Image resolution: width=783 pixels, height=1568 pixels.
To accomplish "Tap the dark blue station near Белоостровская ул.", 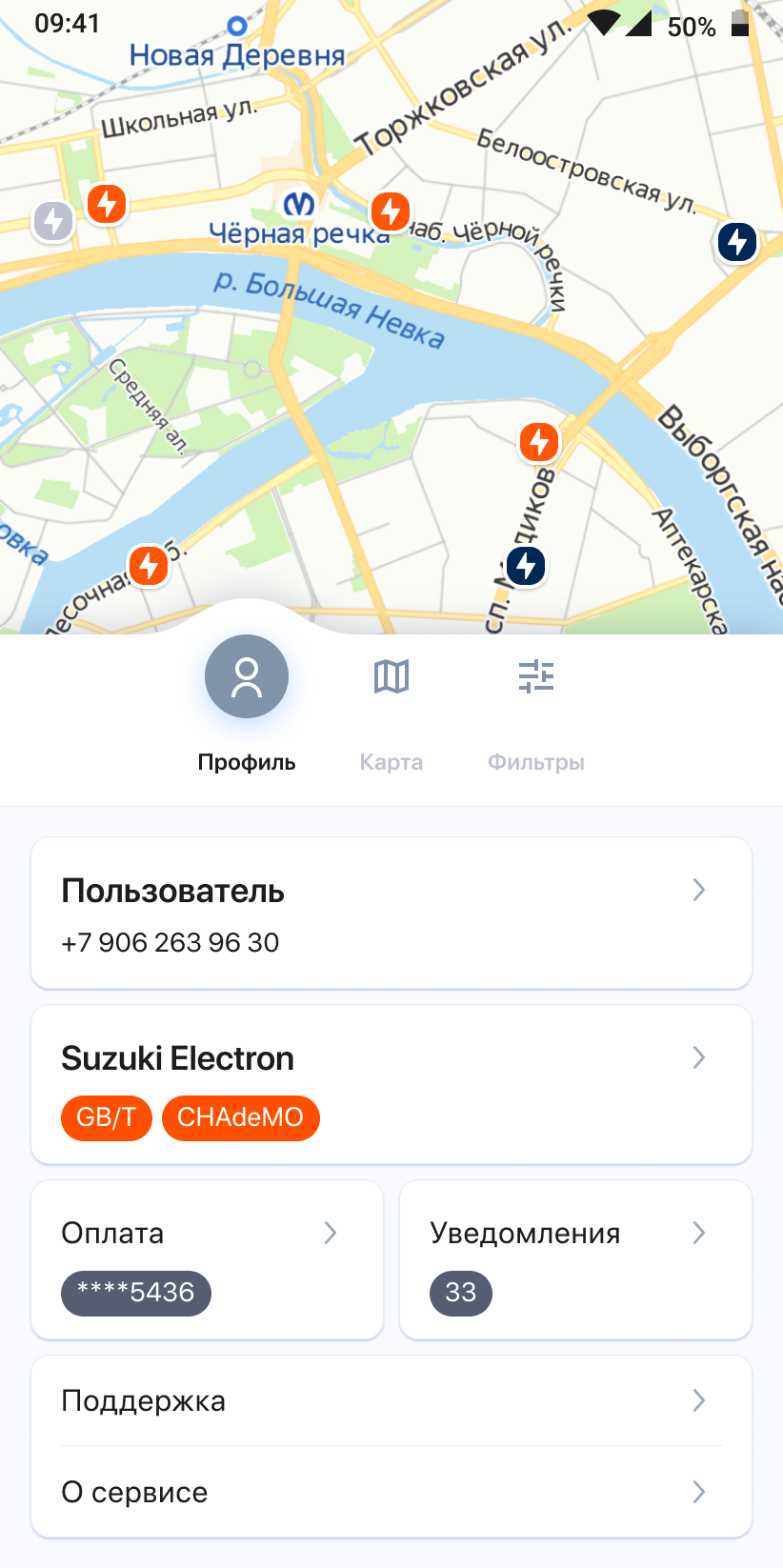I will click(737, 242).
